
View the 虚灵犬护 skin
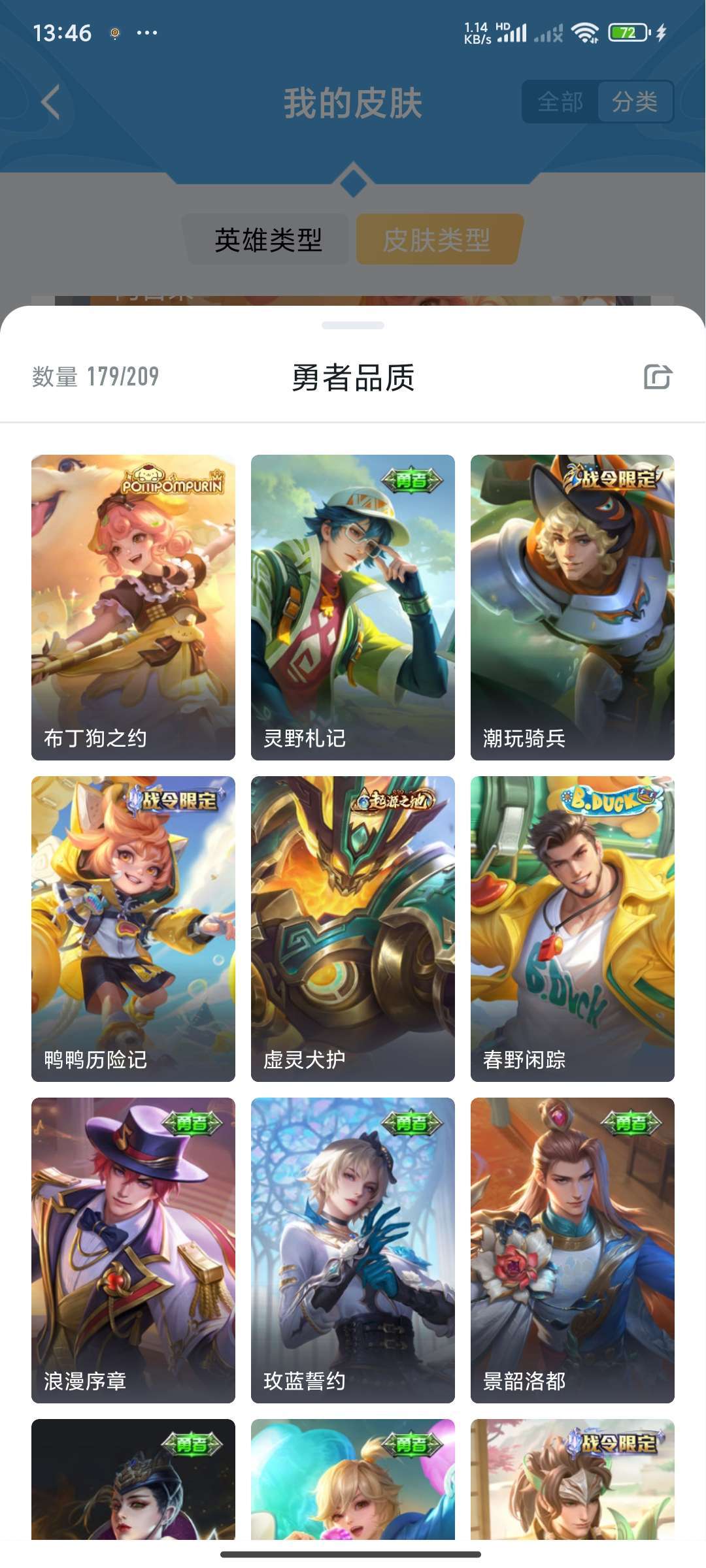tap(353, 929)
